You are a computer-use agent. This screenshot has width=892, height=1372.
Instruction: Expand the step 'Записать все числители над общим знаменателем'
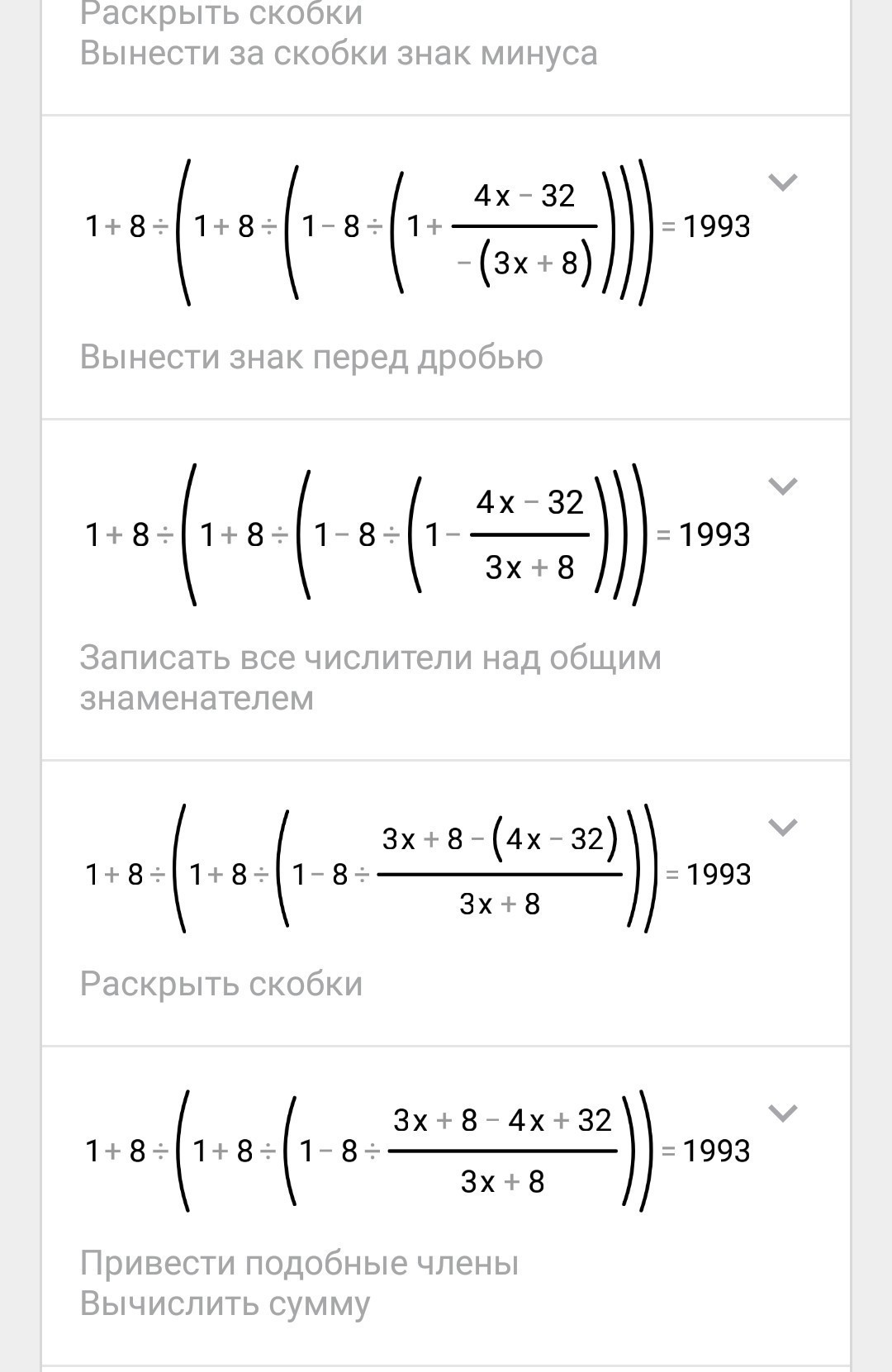[783, 486]
